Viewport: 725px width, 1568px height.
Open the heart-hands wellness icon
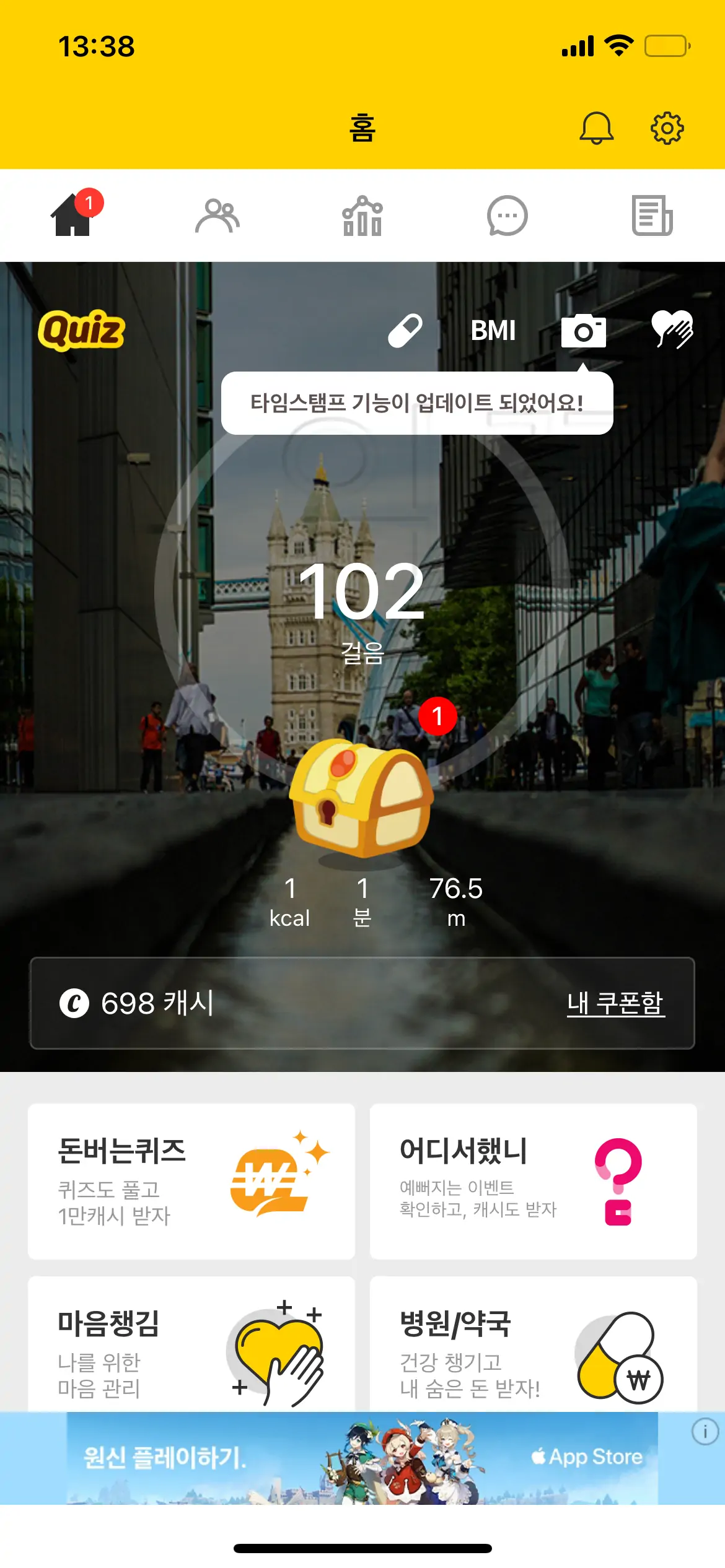click(x=672, y=329)
